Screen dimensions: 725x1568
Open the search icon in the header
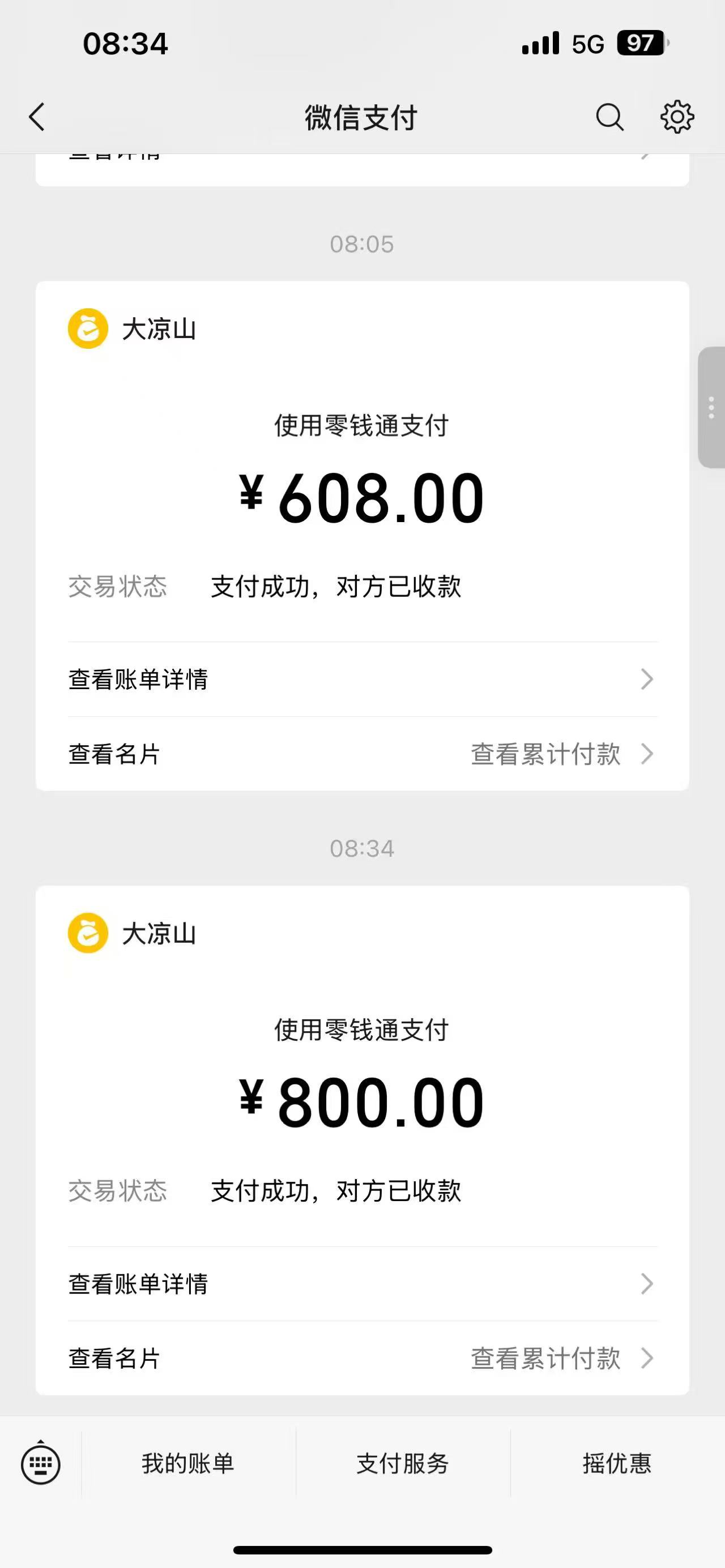(x=609, y=117)
